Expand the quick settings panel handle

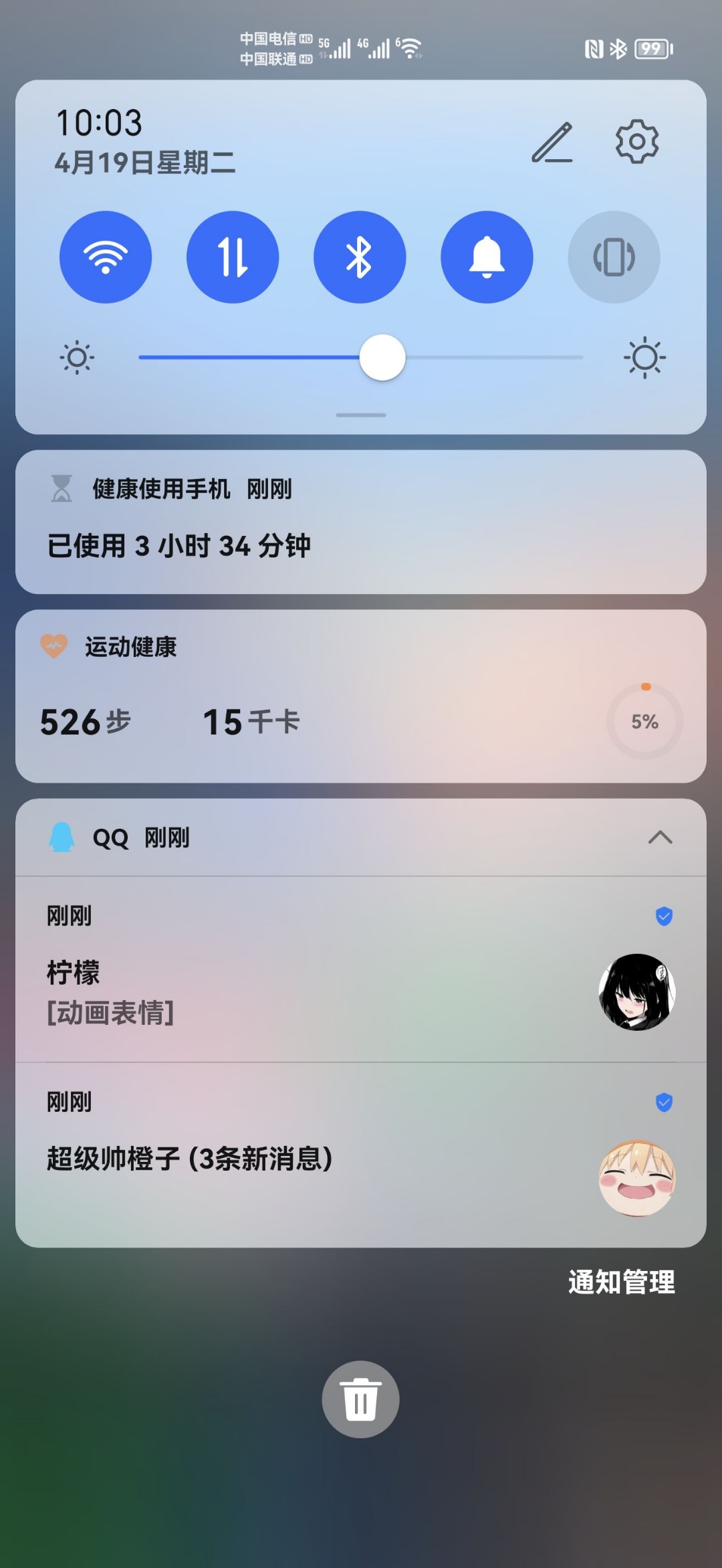pos(360,415)
